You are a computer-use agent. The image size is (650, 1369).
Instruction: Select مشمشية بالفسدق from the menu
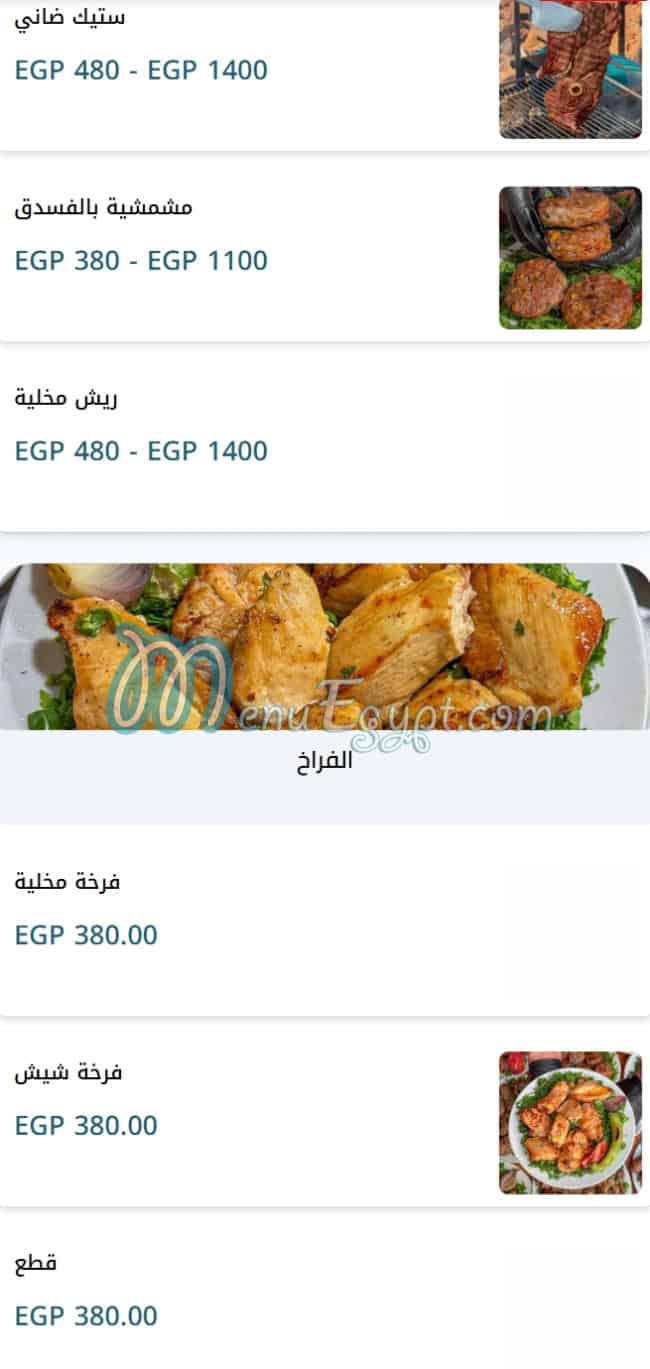click(x=104, y=208)
